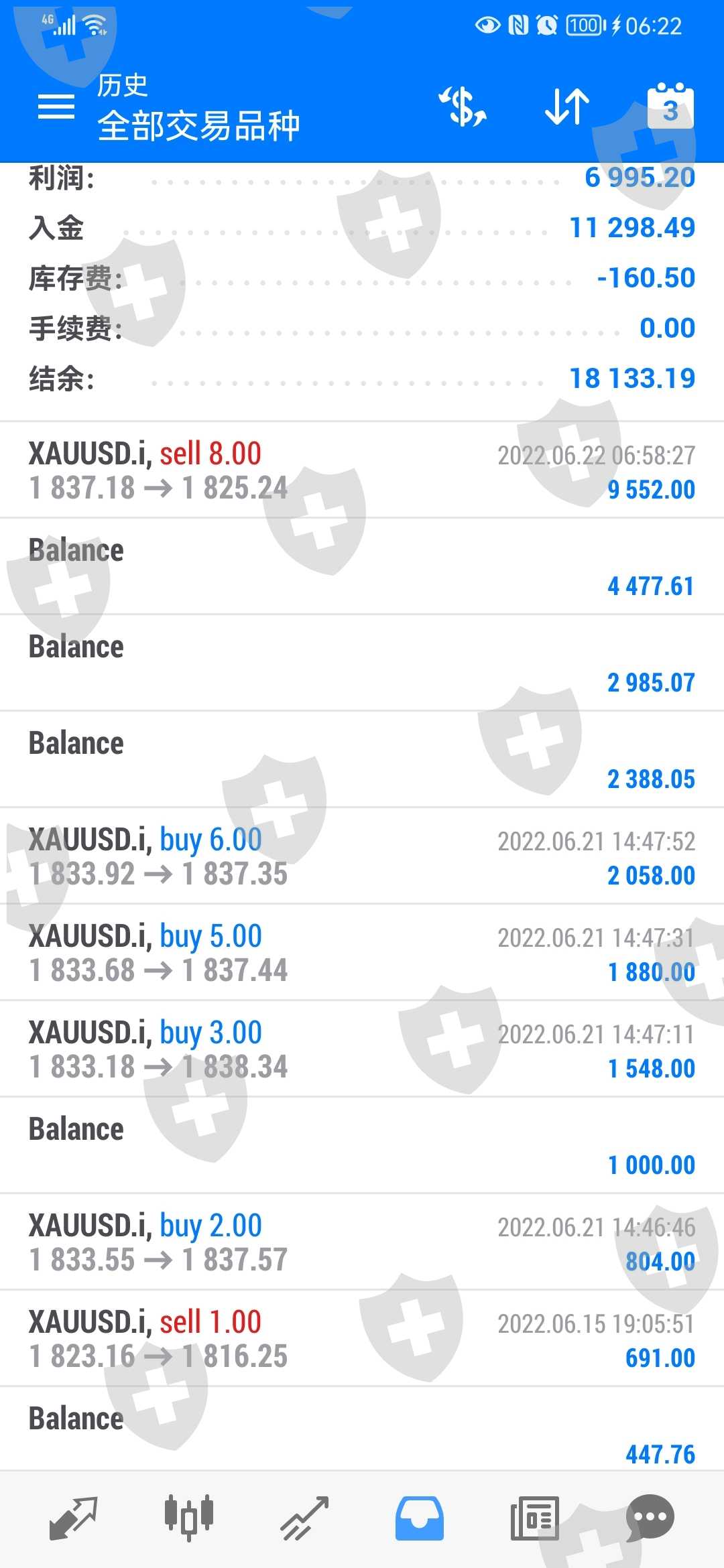Open the XAUUSD.i sell 1.00 trade

pos(362,1339)
